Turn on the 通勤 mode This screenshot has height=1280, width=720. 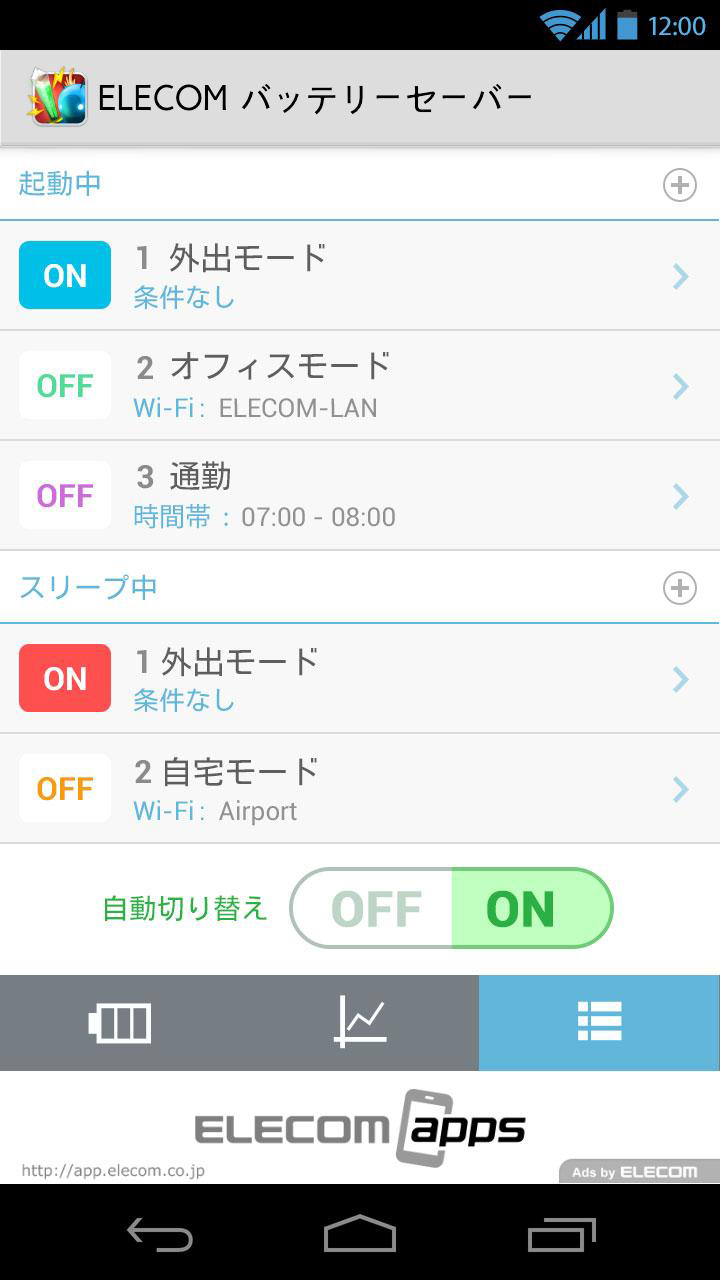click(65, 495)
